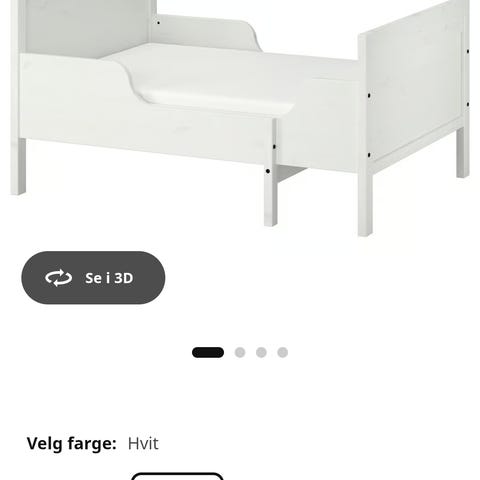Select the outlined colour option below Velg farge
Screen dimensions: 480x480
177,476
